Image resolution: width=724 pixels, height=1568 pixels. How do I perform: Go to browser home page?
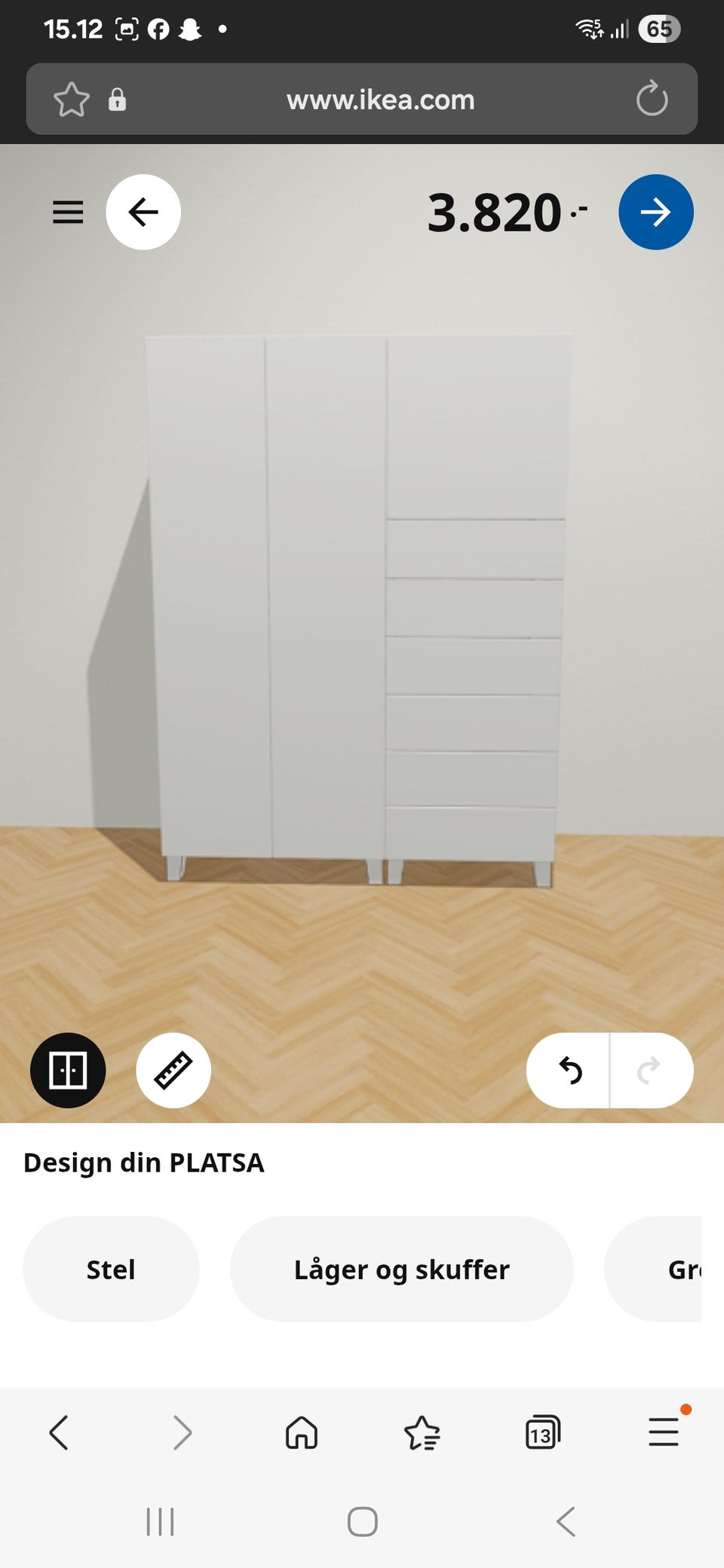pos(301,1432)
